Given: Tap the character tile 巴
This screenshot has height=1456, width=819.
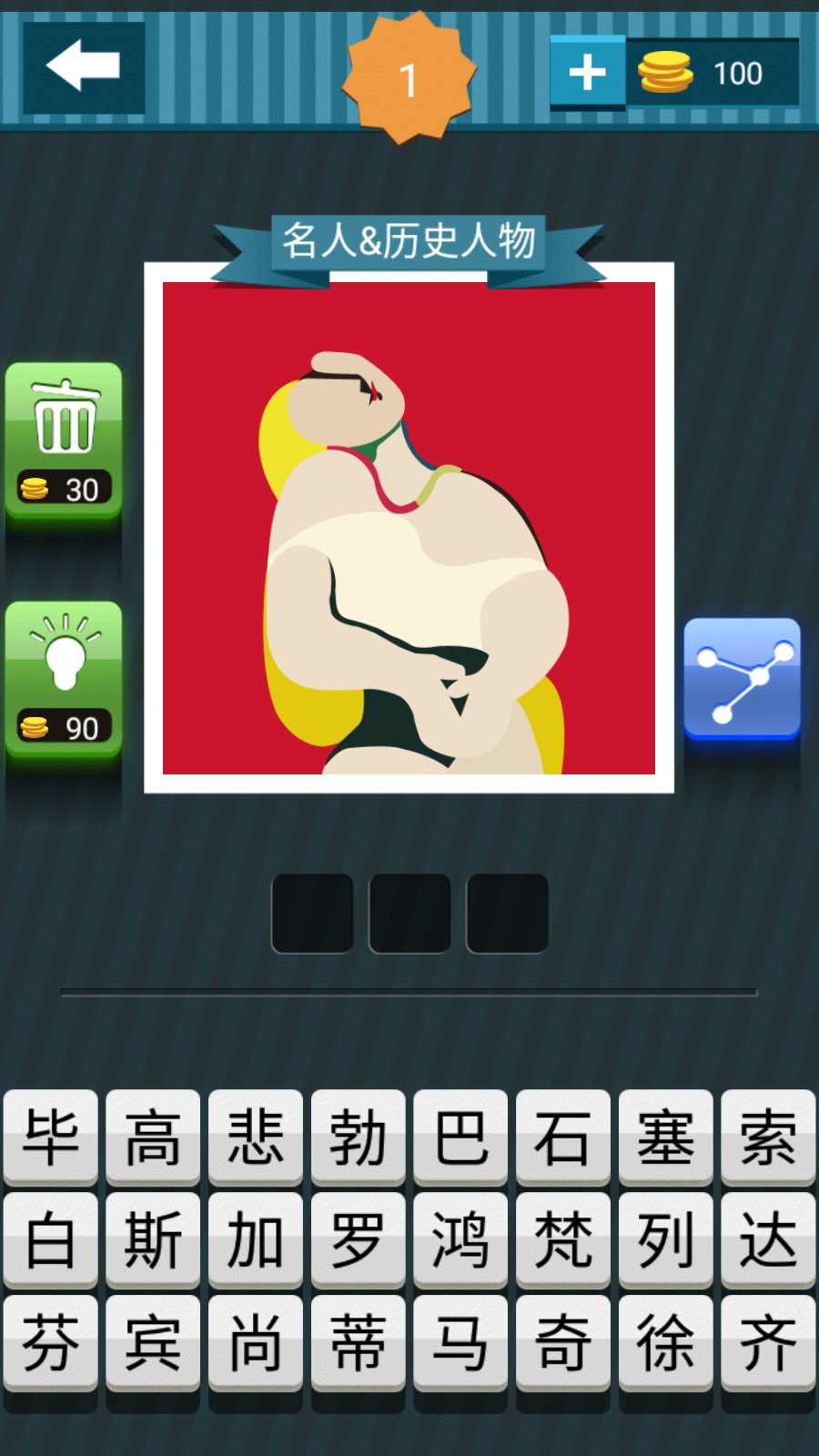Looking at the screenshot, I should point(460,1137).
